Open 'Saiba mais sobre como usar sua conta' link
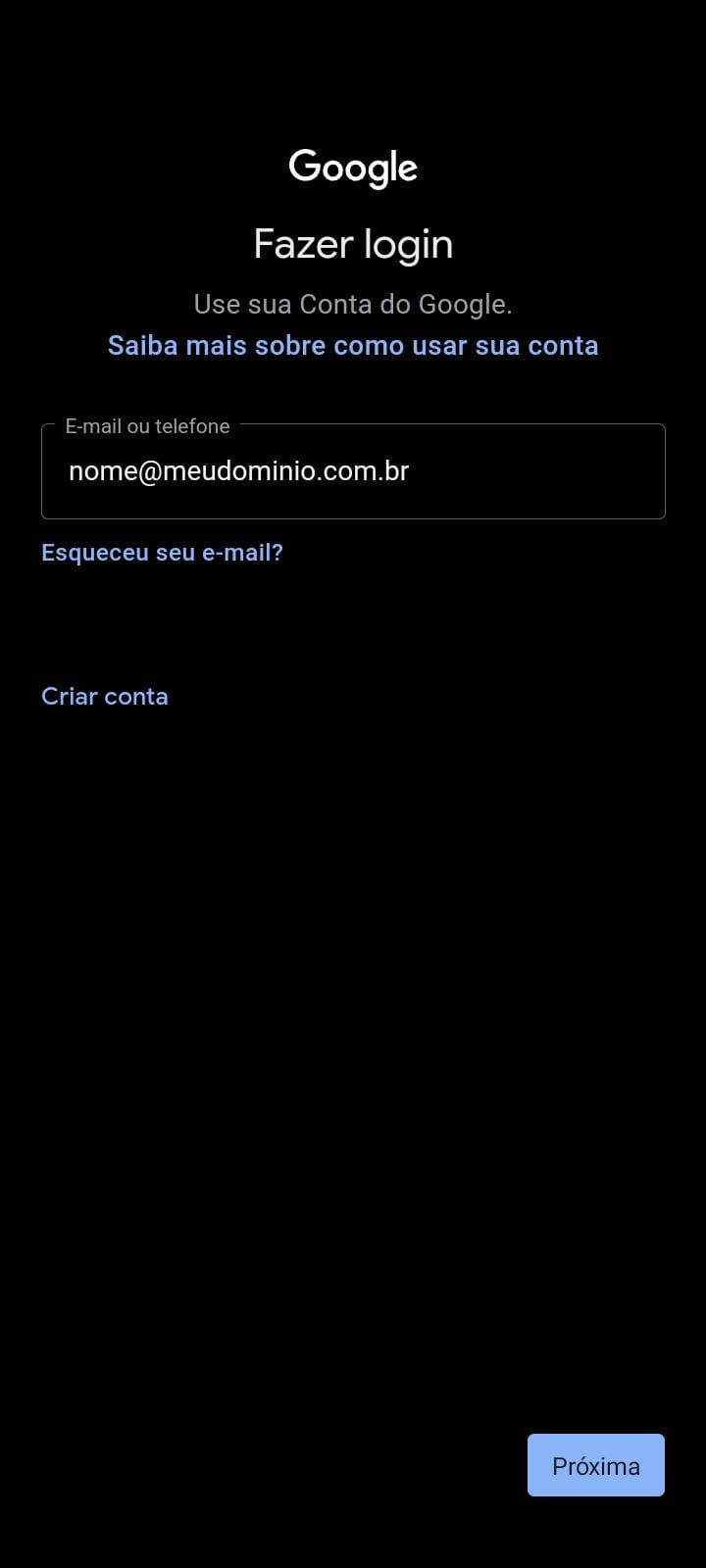This screenshot has width=706, height=1568. (353, 345)
